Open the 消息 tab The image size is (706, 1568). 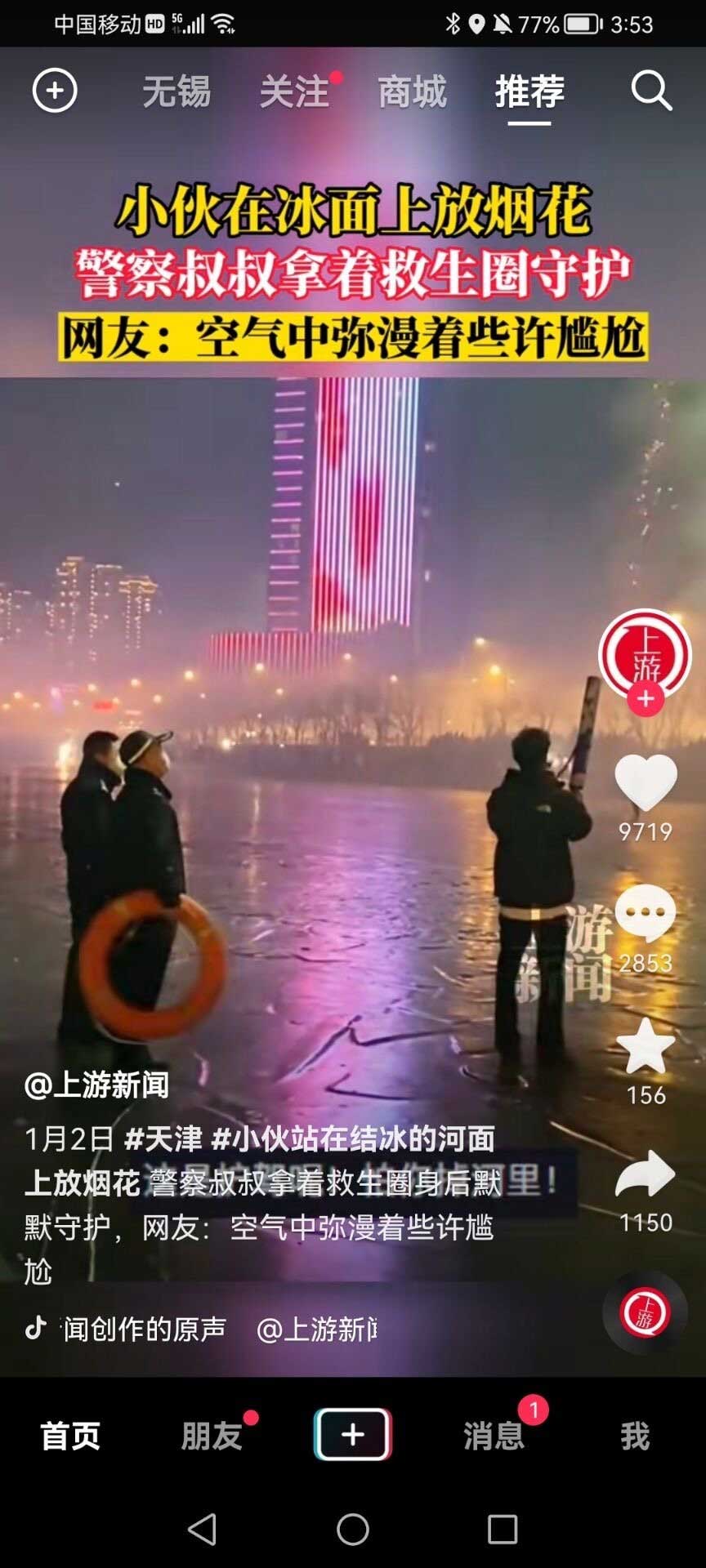[x=494, y=1435]
